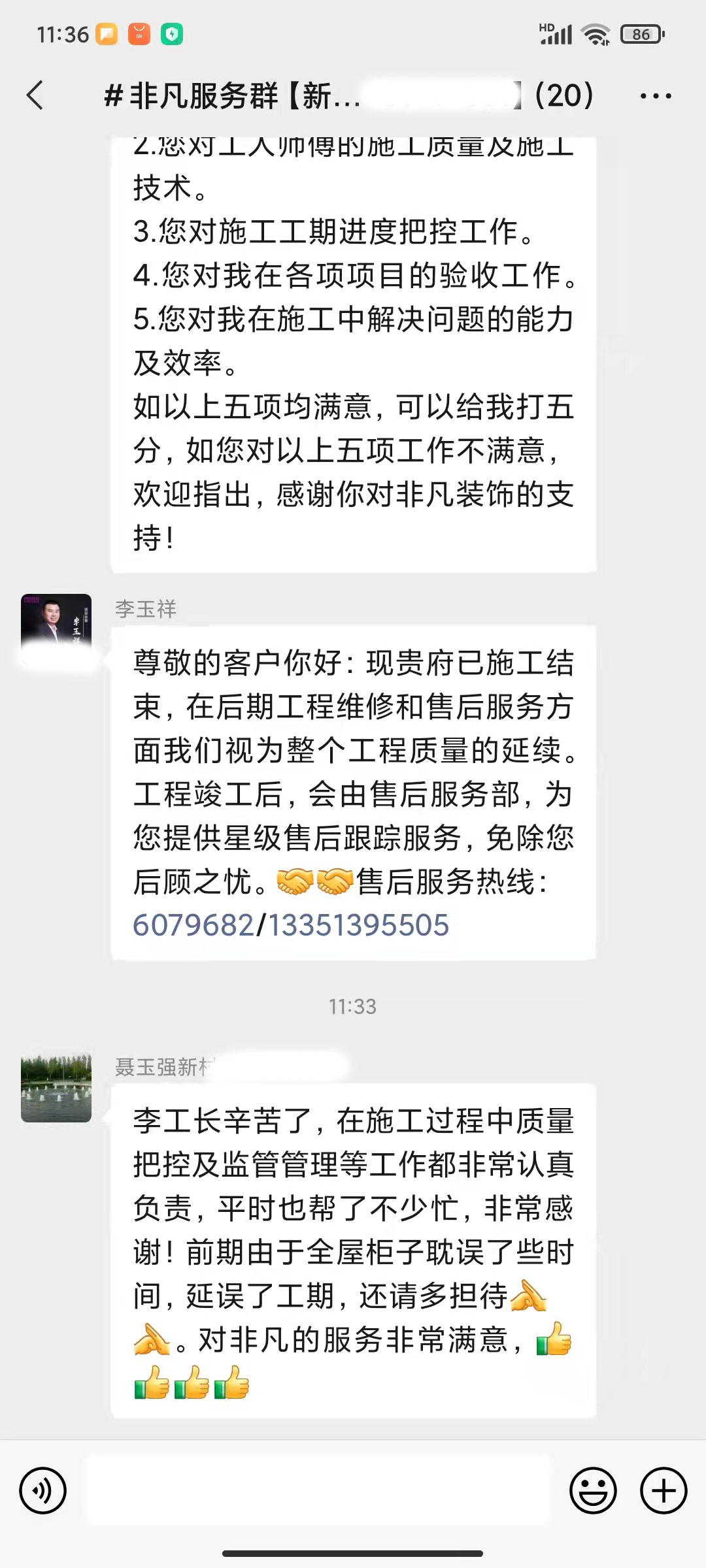Image resolution: width=706 pixels, height=1568 pixels.
Task: Open the group chat overflow menu
Action: pos(655,96)
